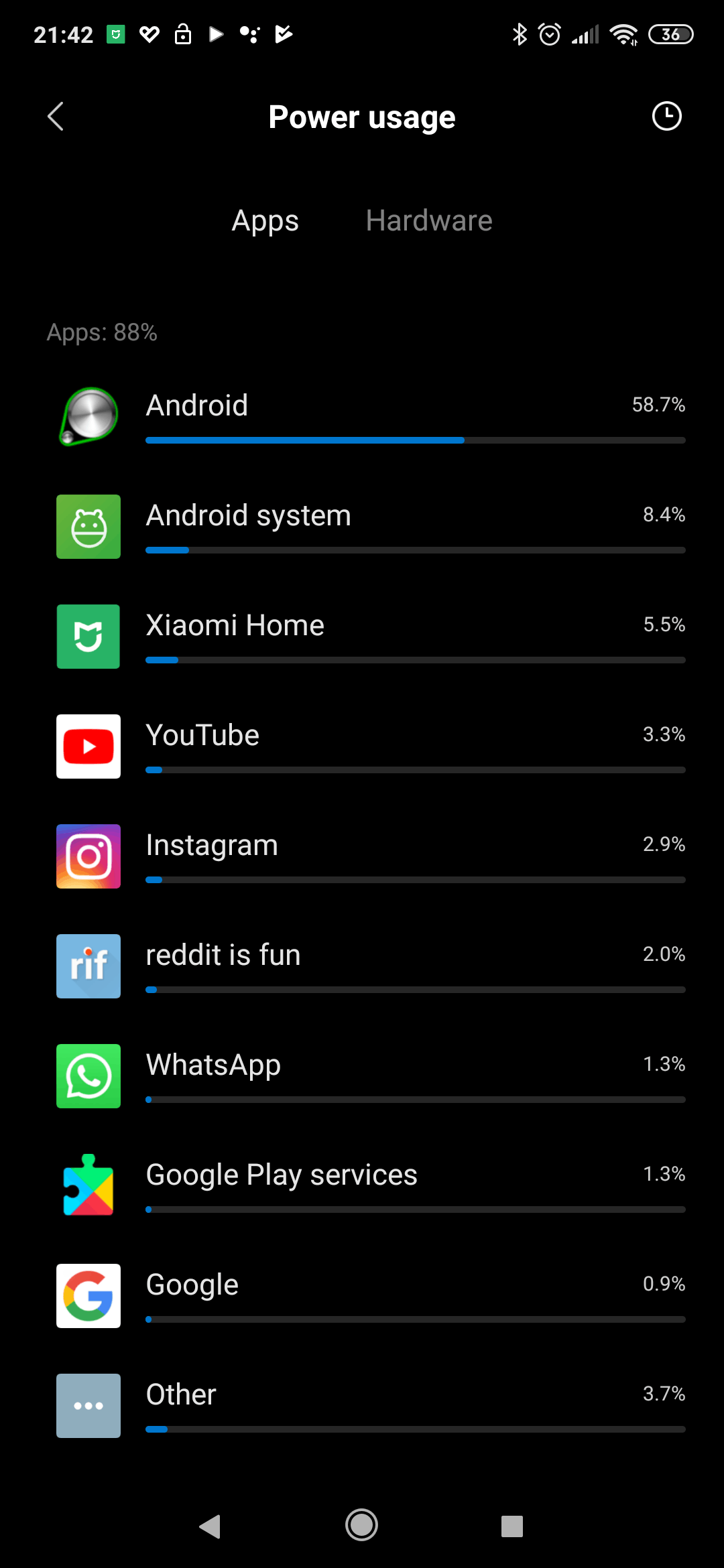Switch to the Hardware tab

coord(428,220)
